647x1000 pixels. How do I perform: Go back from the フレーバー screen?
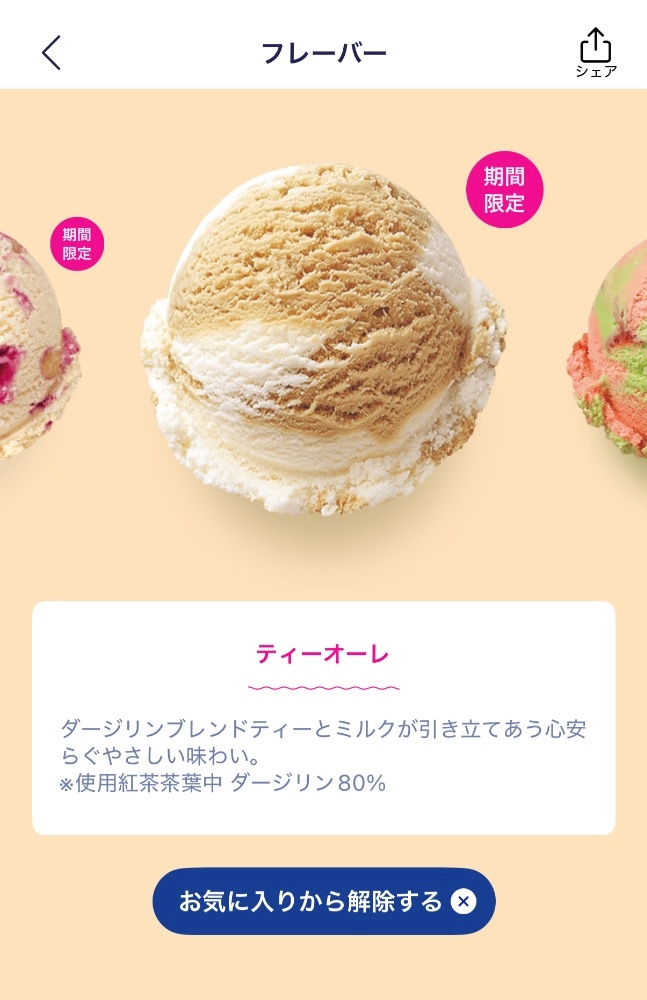click(52, 53)
